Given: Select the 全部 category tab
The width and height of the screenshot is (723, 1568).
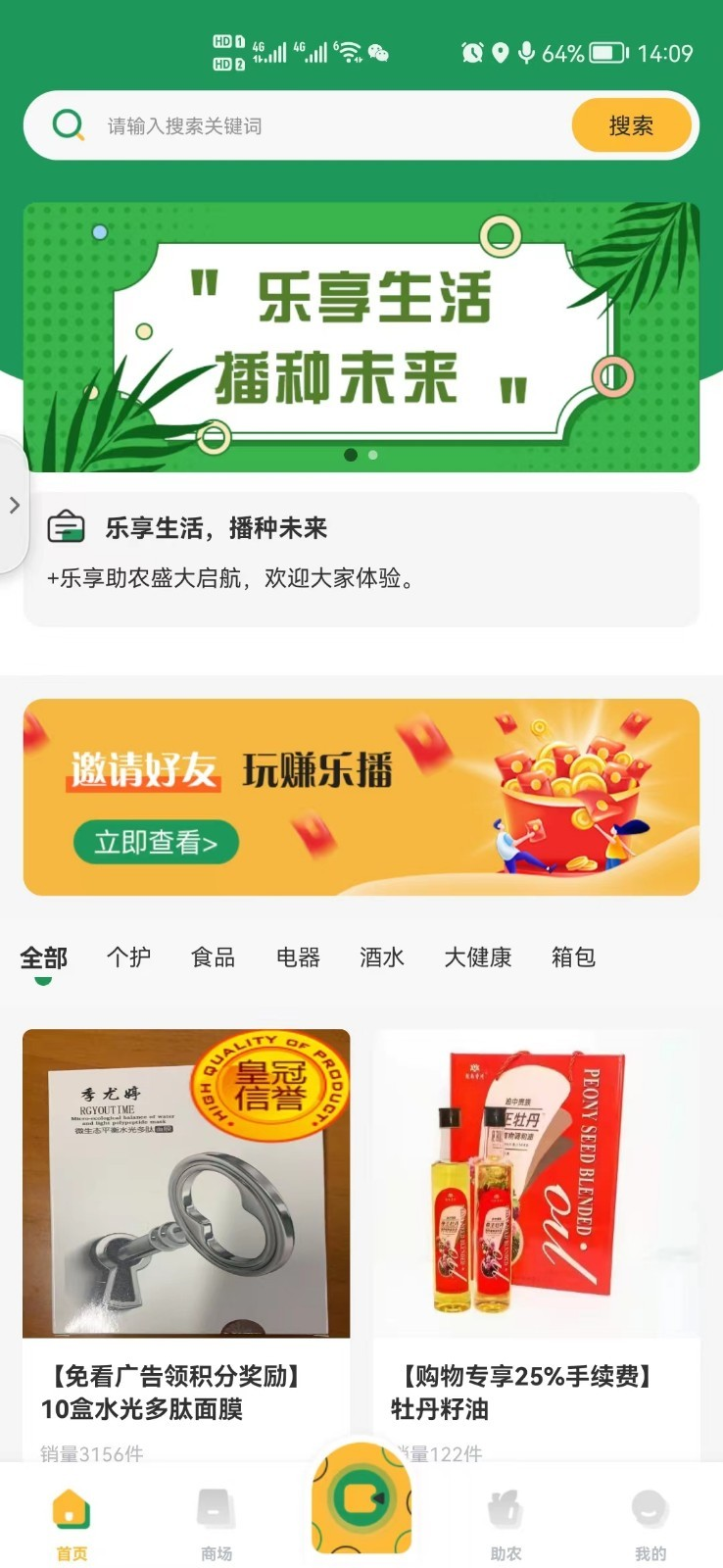Looking at the screenshot, I should click(44, 957).
